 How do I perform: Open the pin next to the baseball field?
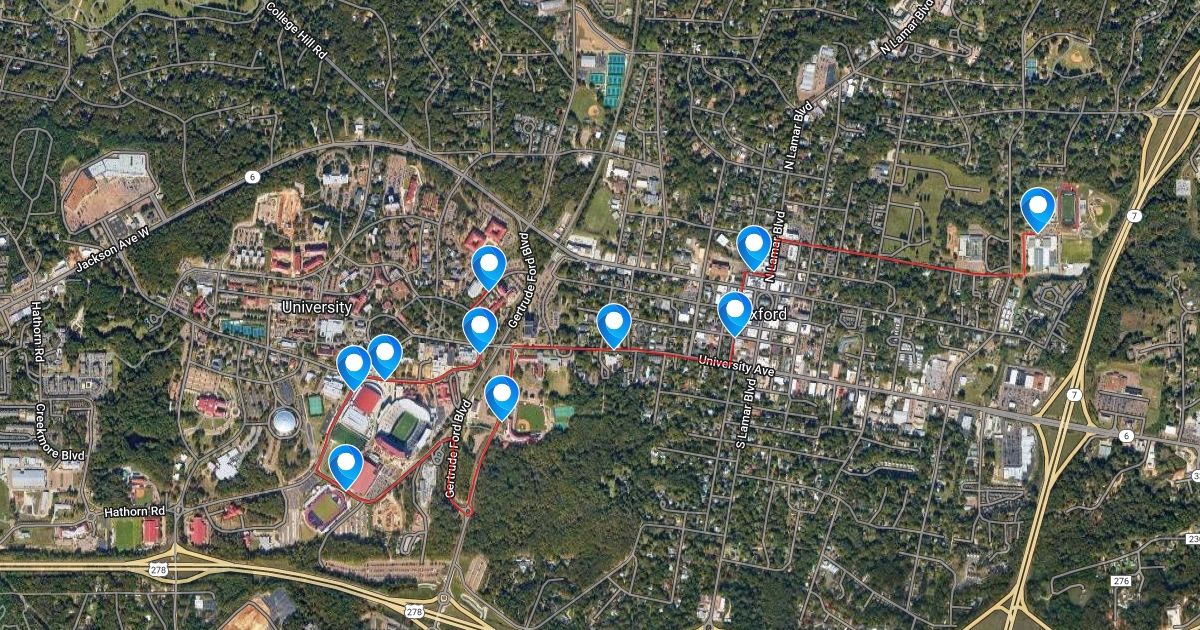501,394
